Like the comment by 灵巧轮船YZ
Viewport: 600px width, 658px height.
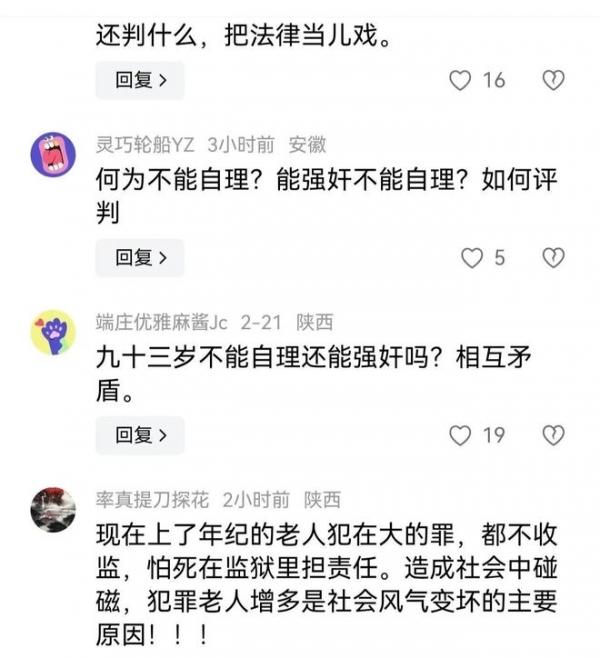pos(472,258)
